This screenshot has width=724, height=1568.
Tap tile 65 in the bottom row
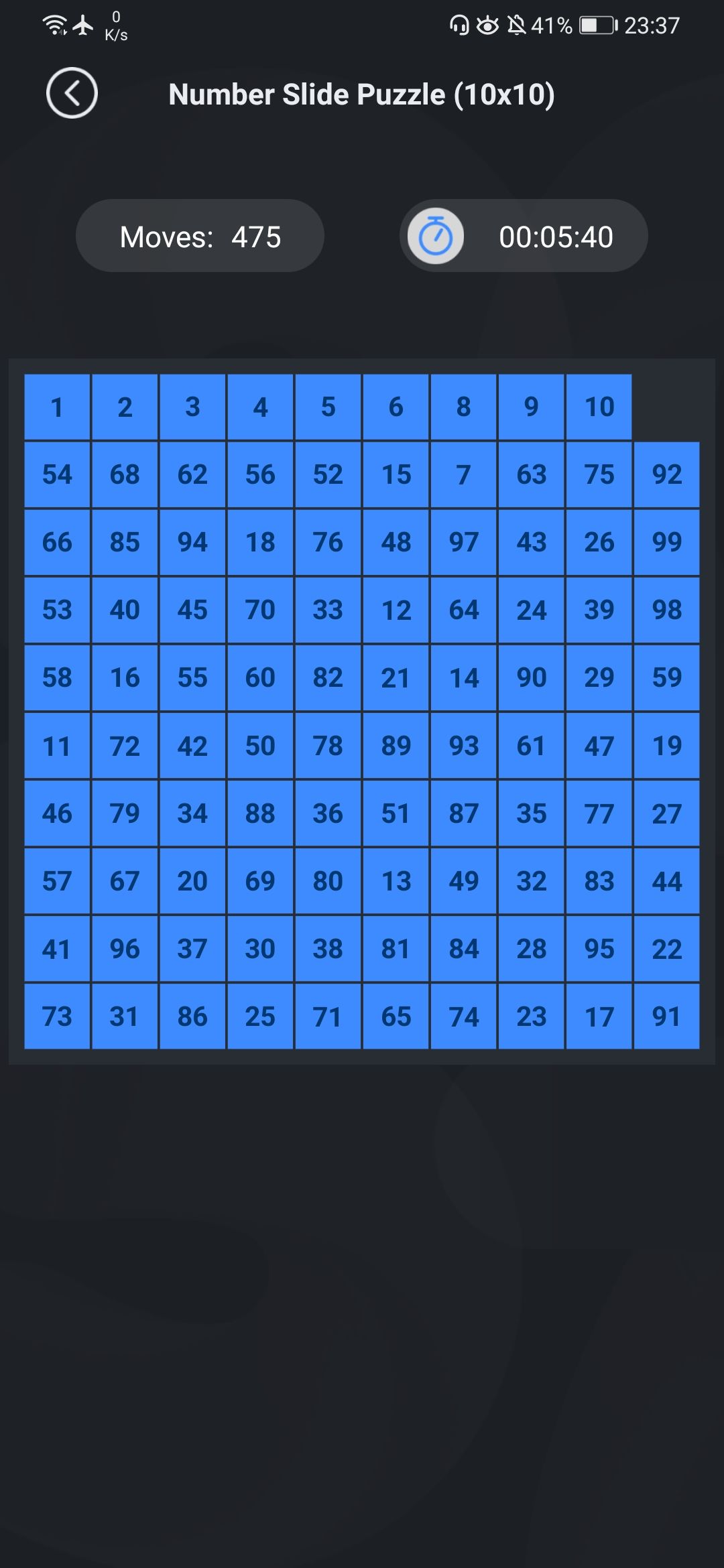[396, 1017]
